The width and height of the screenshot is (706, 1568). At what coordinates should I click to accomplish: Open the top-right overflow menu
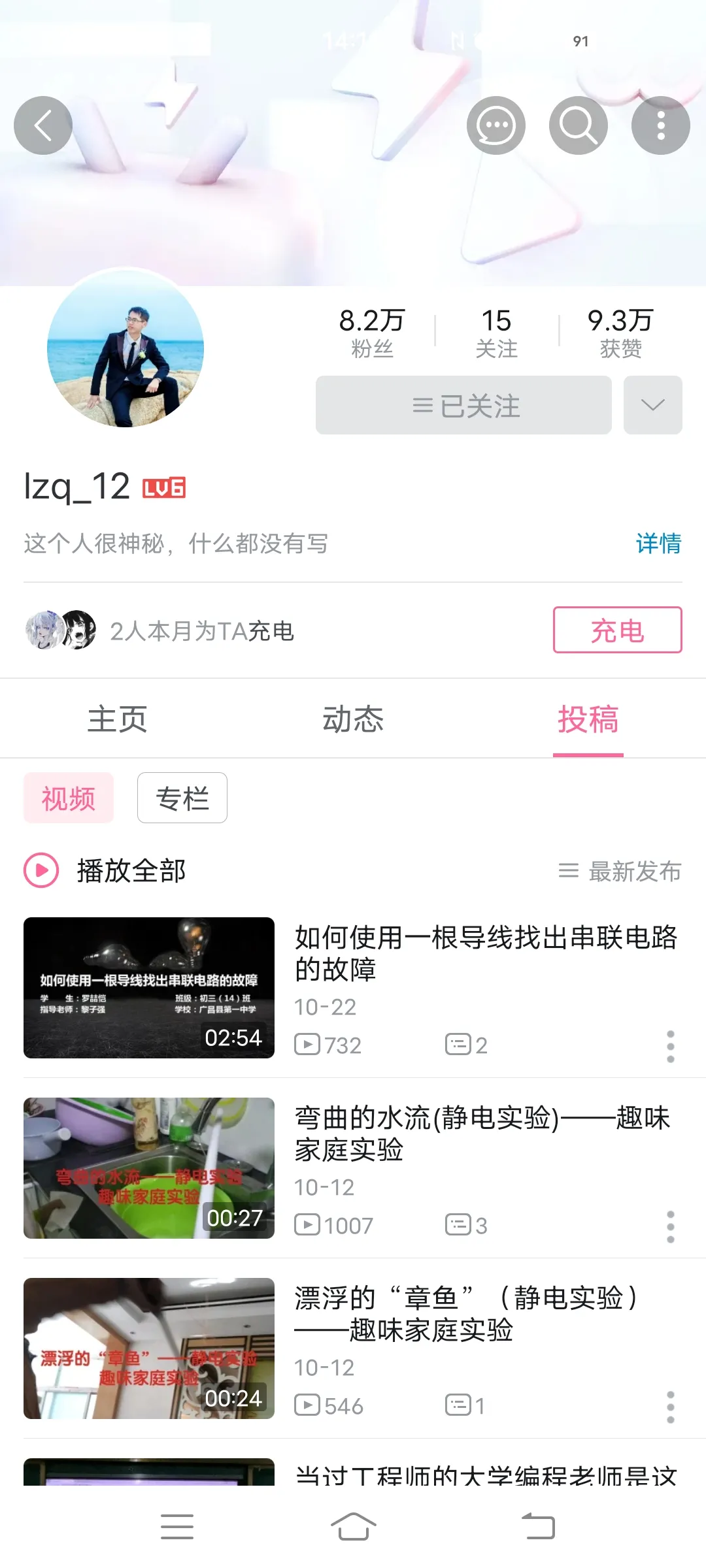pos(660,125)
